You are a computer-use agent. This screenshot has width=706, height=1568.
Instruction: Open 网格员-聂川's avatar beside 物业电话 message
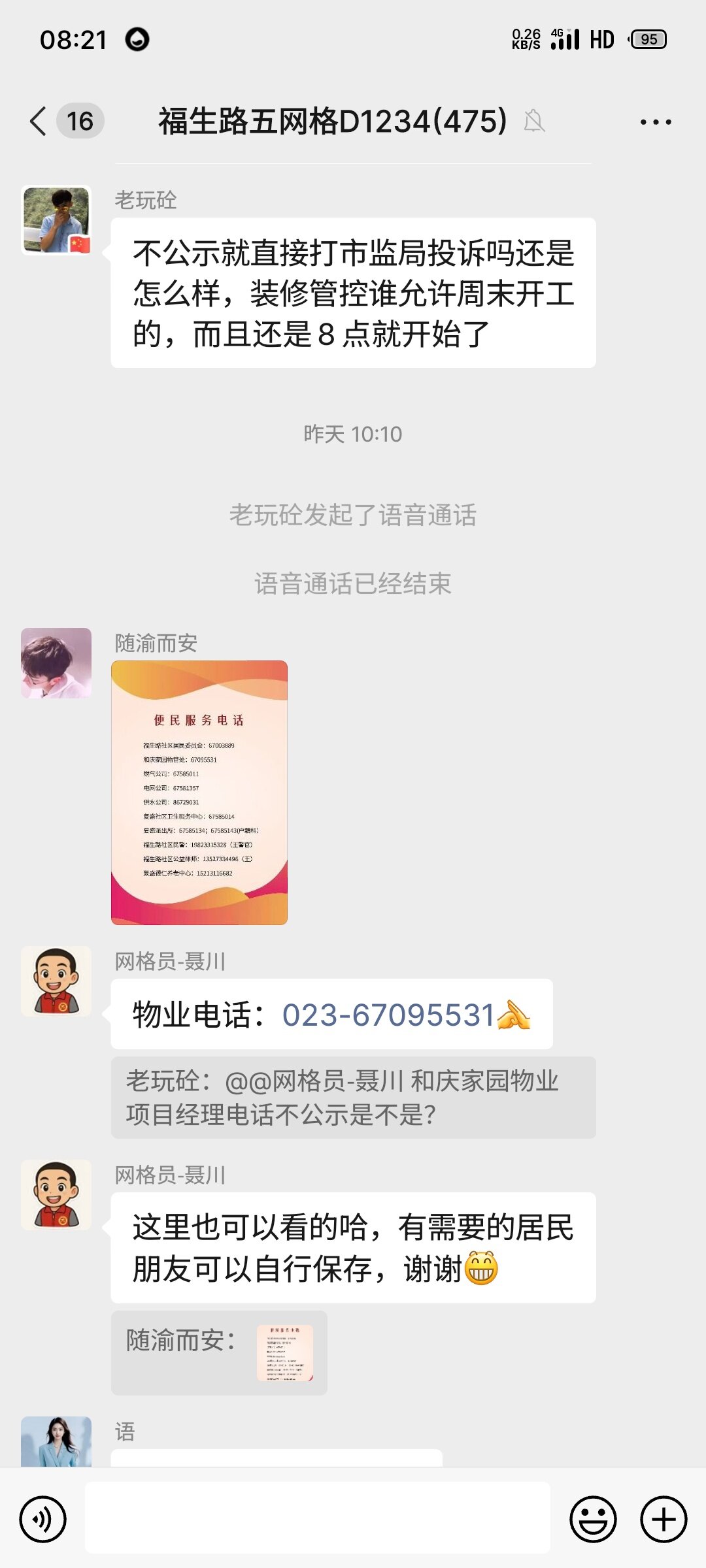[56, 981]
